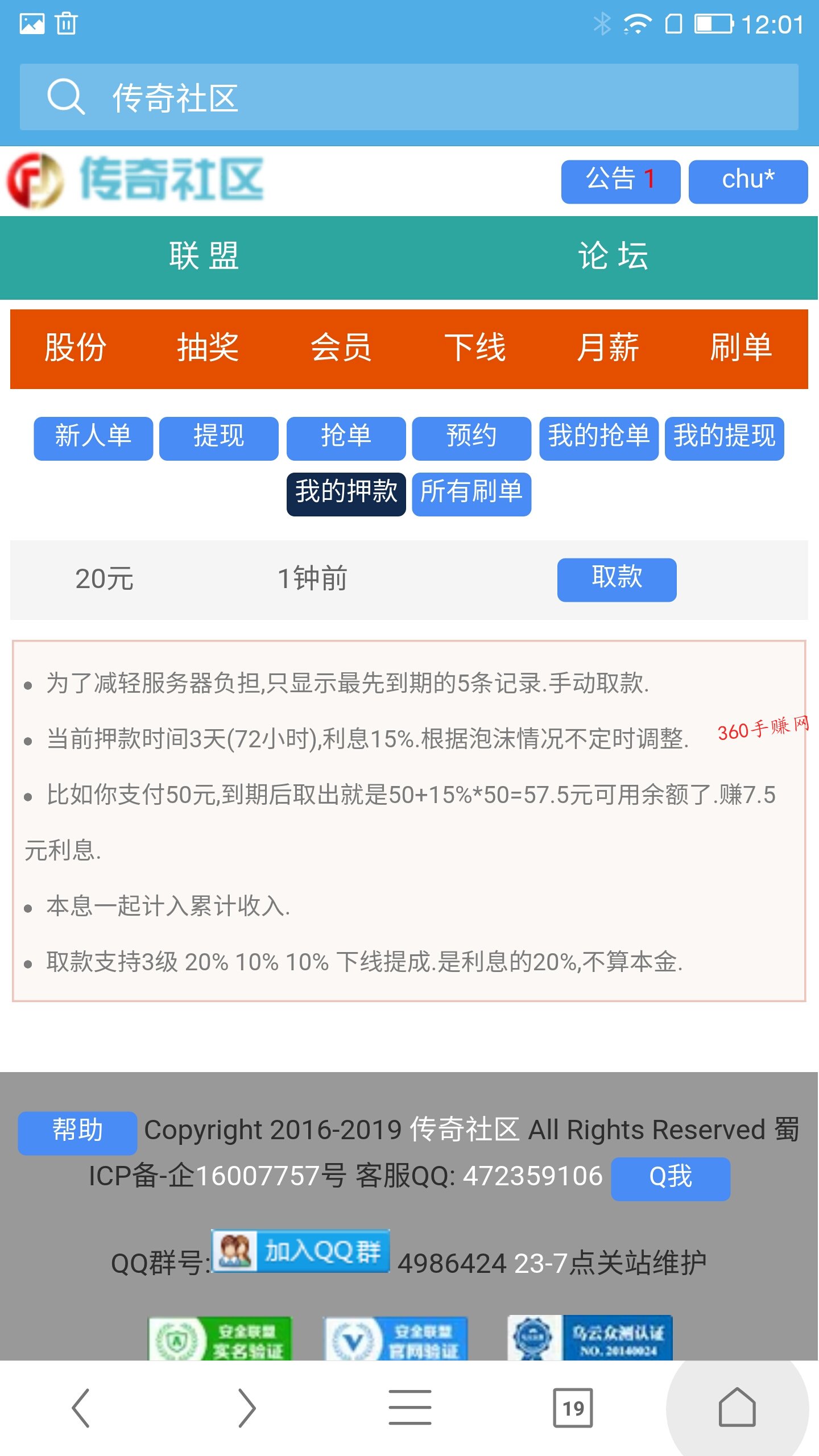This screenshot has height=1456, width=819.
Task: Go to the 抽奖 lottery section
Action: pos(208,348)
